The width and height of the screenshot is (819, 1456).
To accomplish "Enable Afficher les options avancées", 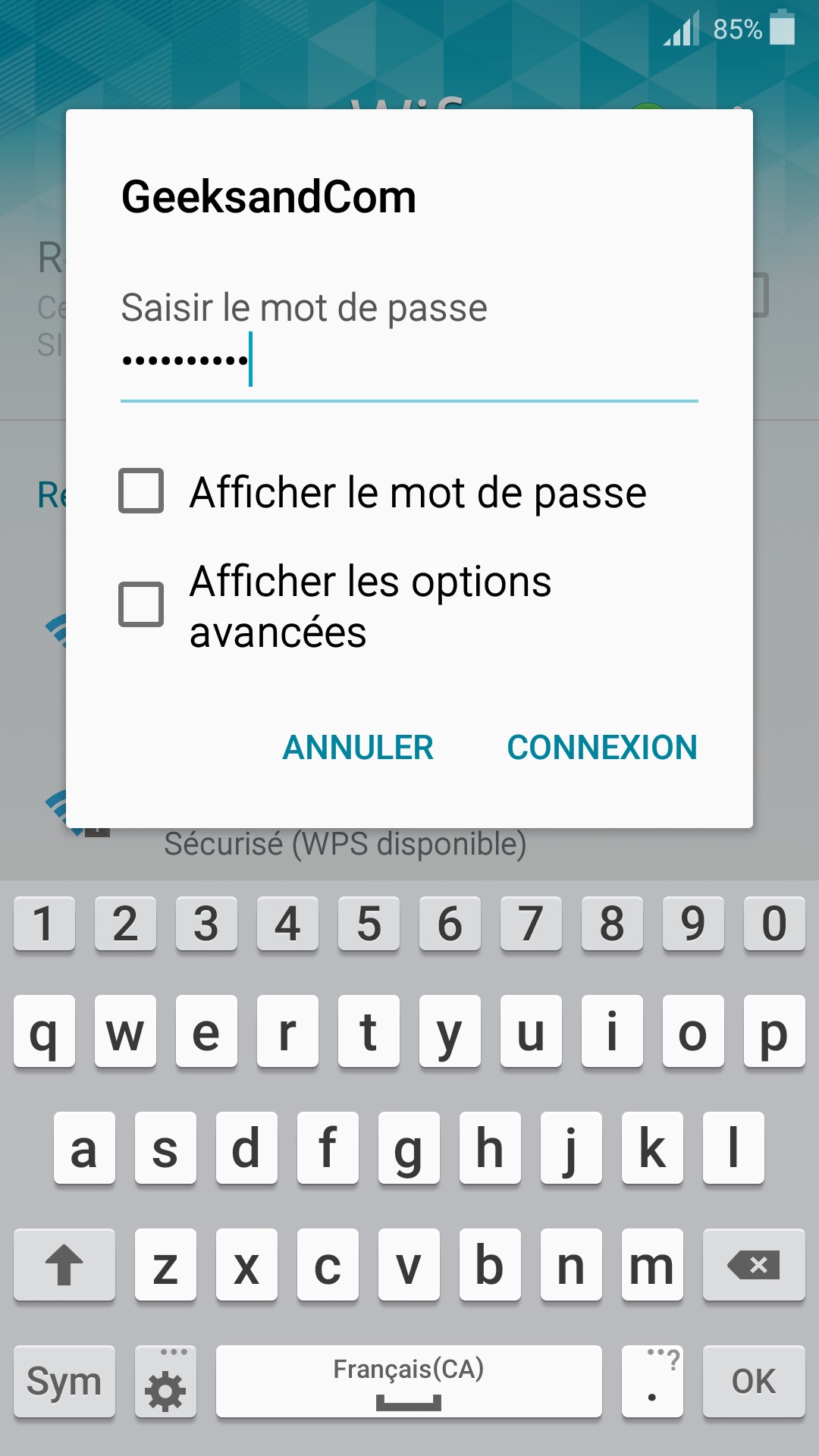I will pyautogui.click(x=141, y=604).
